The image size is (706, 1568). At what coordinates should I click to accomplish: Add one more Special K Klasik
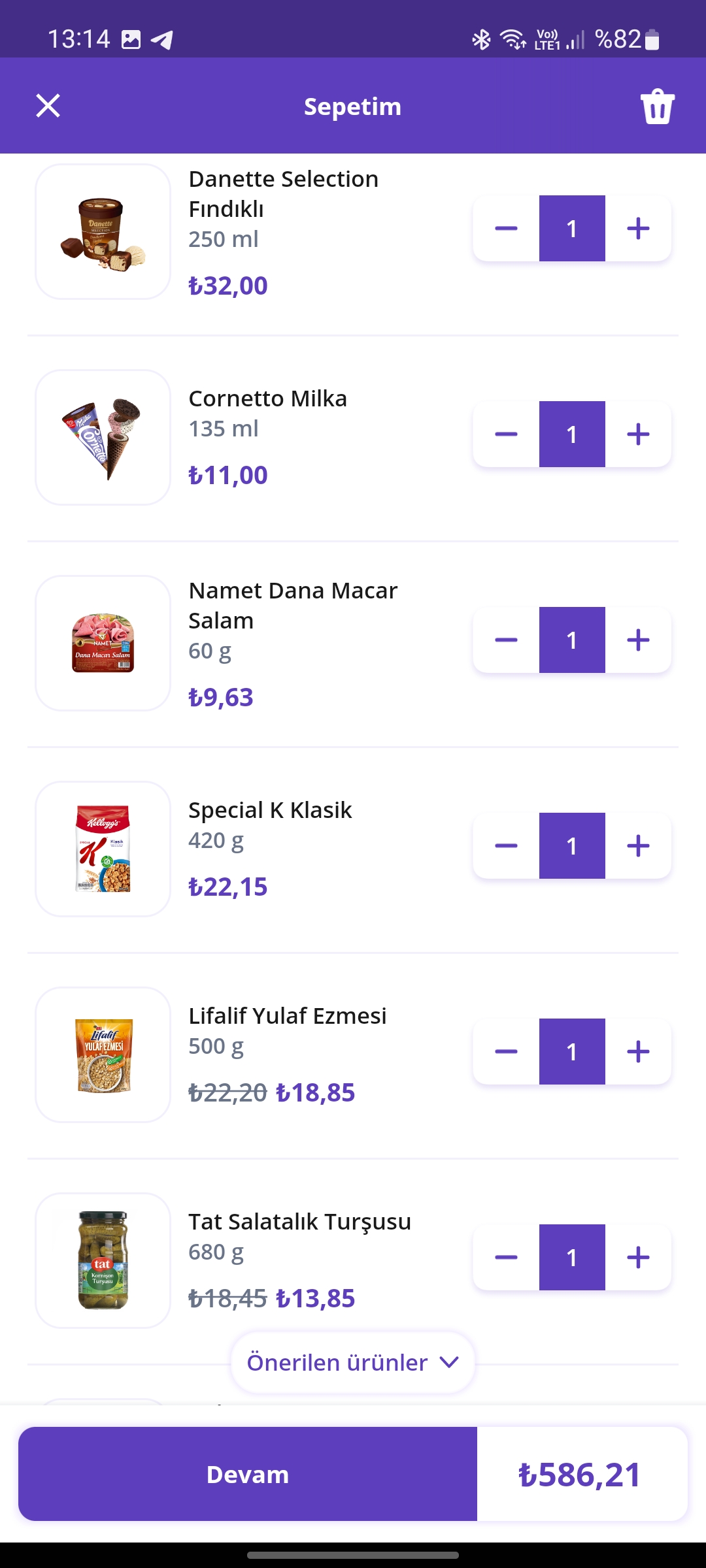[x=638, y=846]
